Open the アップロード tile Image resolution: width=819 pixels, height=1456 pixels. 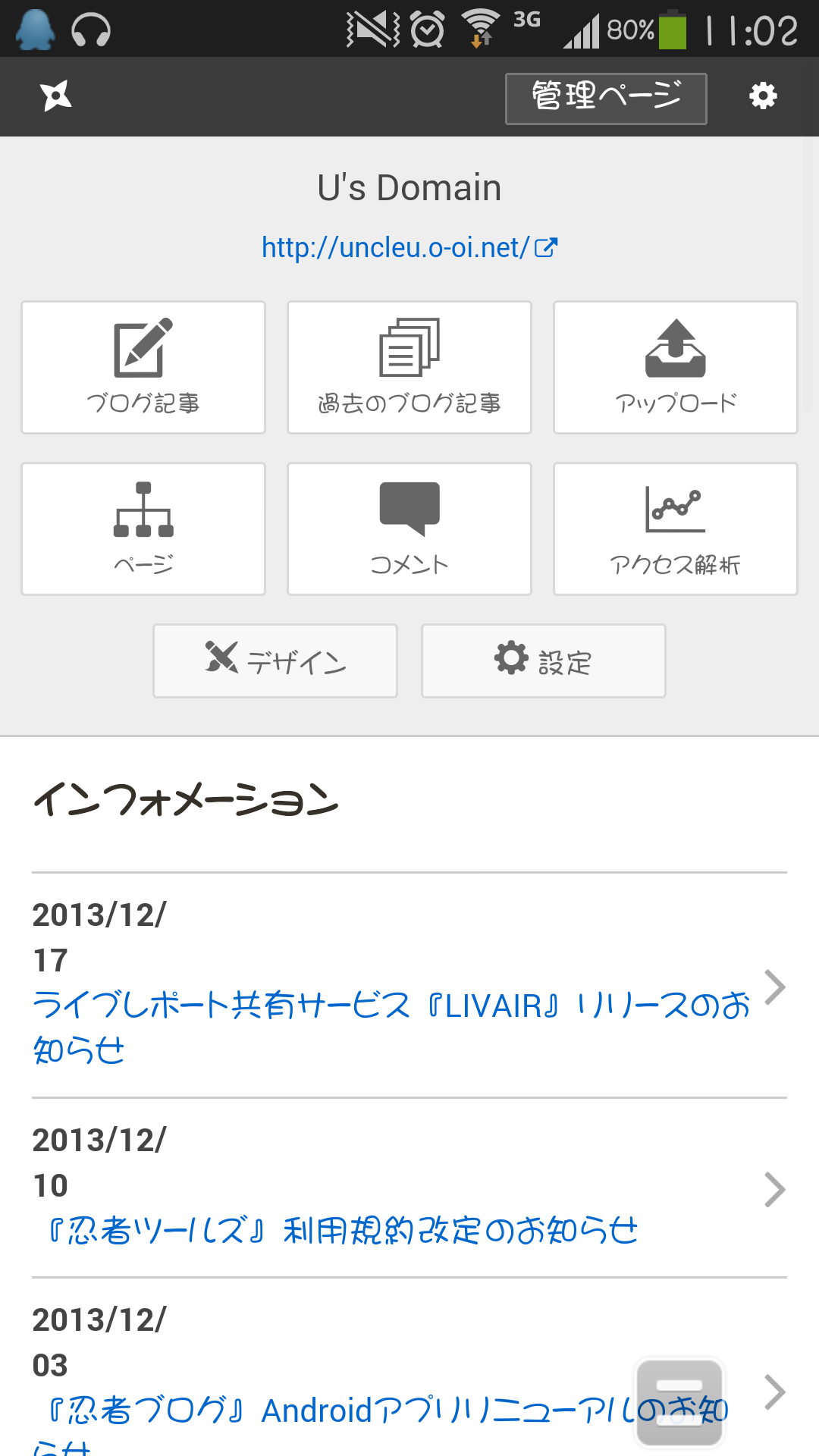[x=675, y=368]
